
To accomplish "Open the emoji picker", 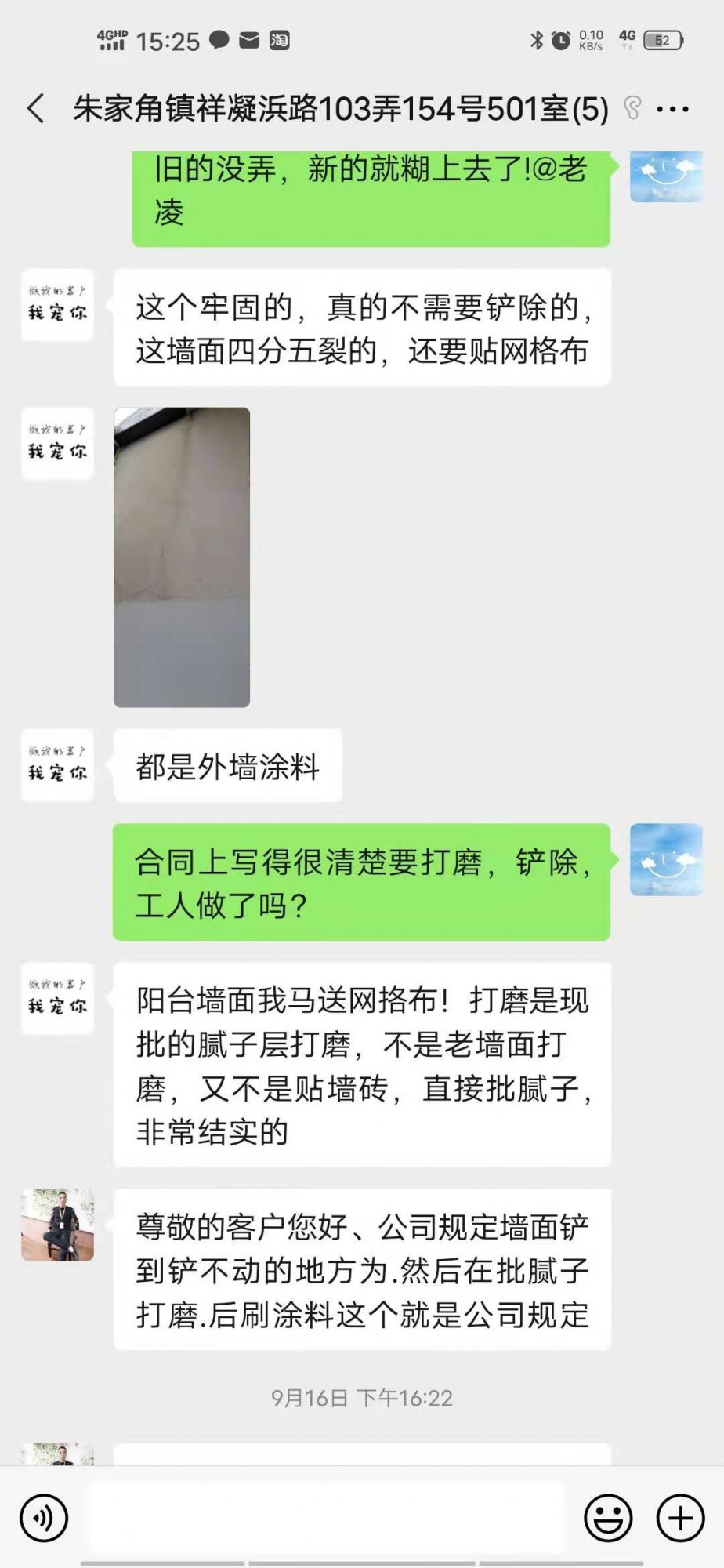I will [608, 1517].
